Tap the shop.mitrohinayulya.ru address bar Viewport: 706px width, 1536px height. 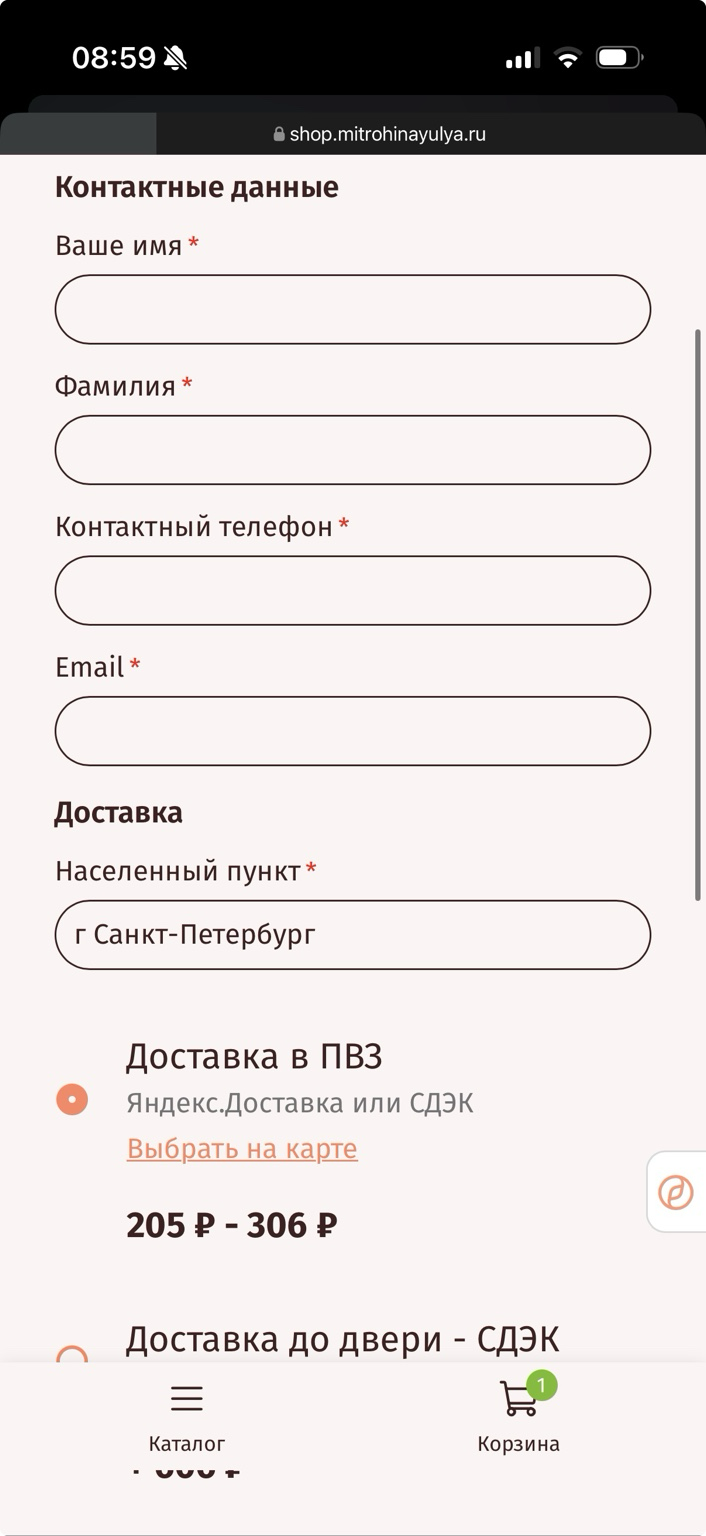coord(380,134)
